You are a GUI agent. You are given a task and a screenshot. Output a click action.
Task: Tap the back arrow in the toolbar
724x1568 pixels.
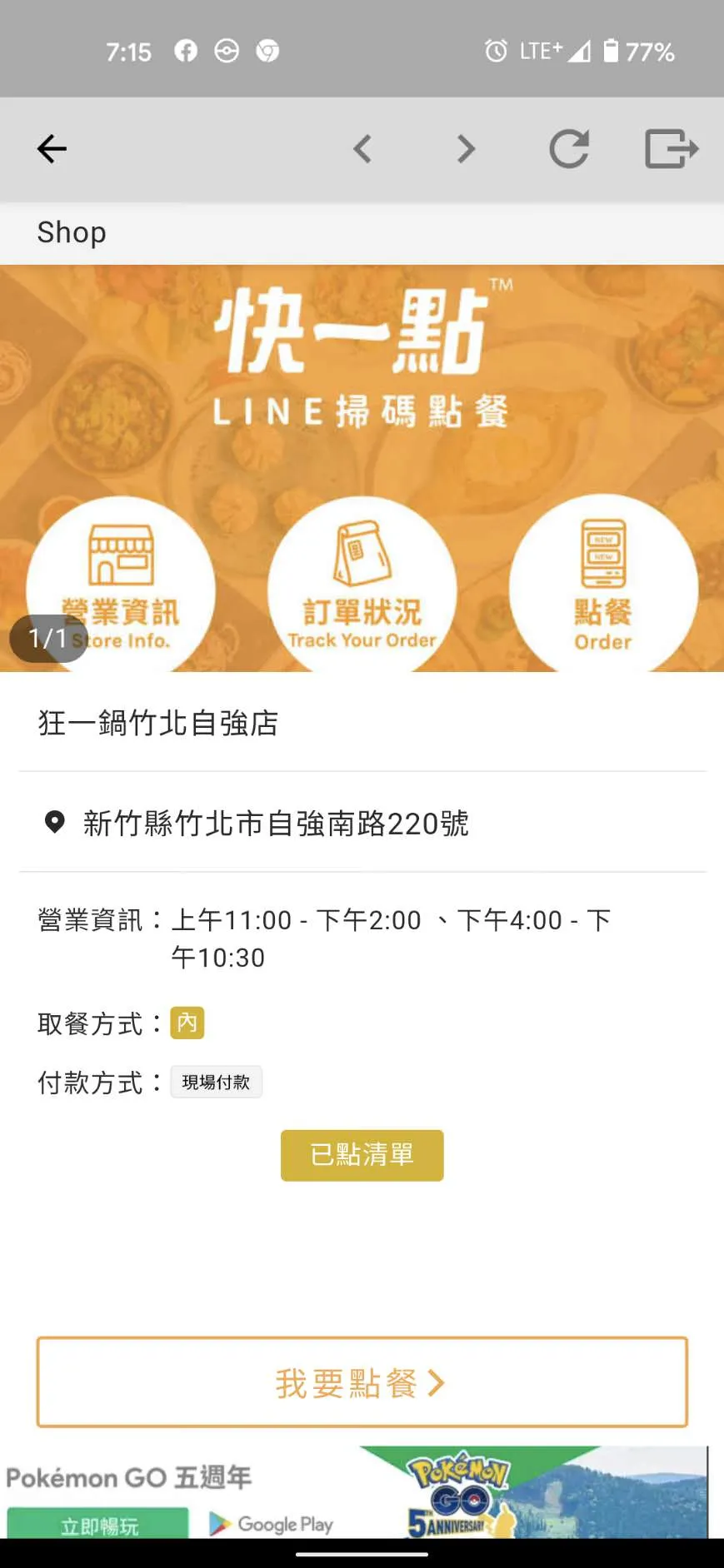click(x=52, y=149)
